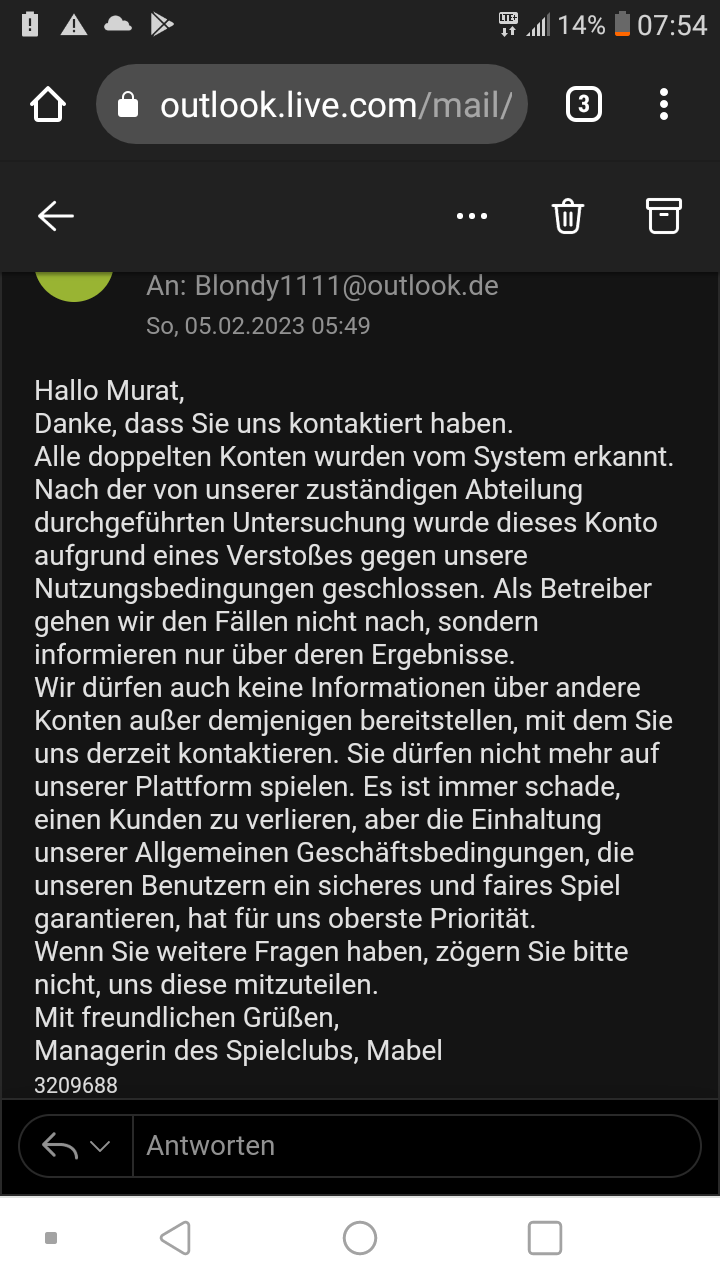
Task: Archive this email
Action: [x=663, y=215]
